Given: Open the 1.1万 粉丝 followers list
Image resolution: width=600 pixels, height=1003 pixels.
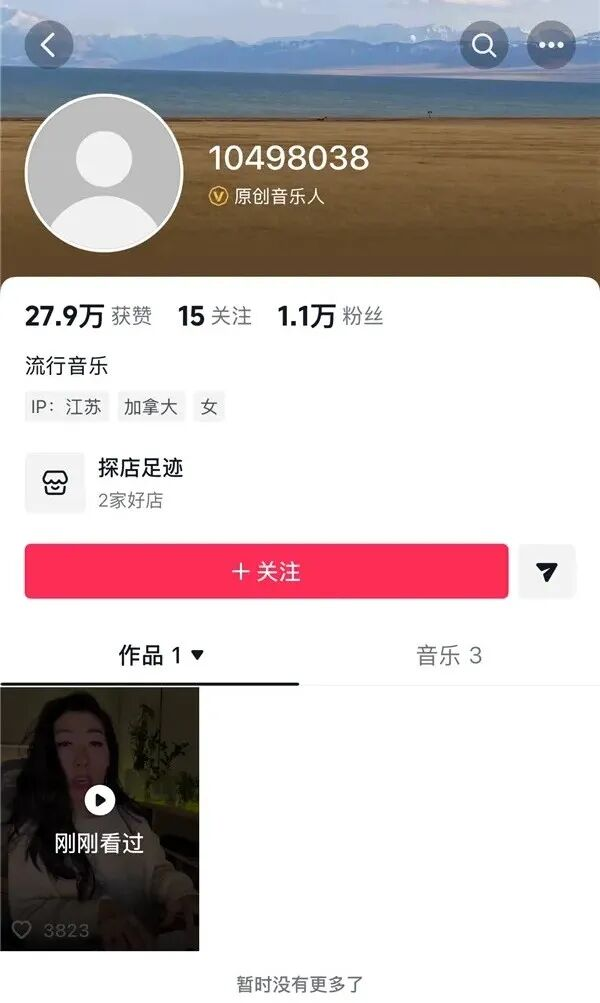Looking at the screenshot, I should coord(330,317).
